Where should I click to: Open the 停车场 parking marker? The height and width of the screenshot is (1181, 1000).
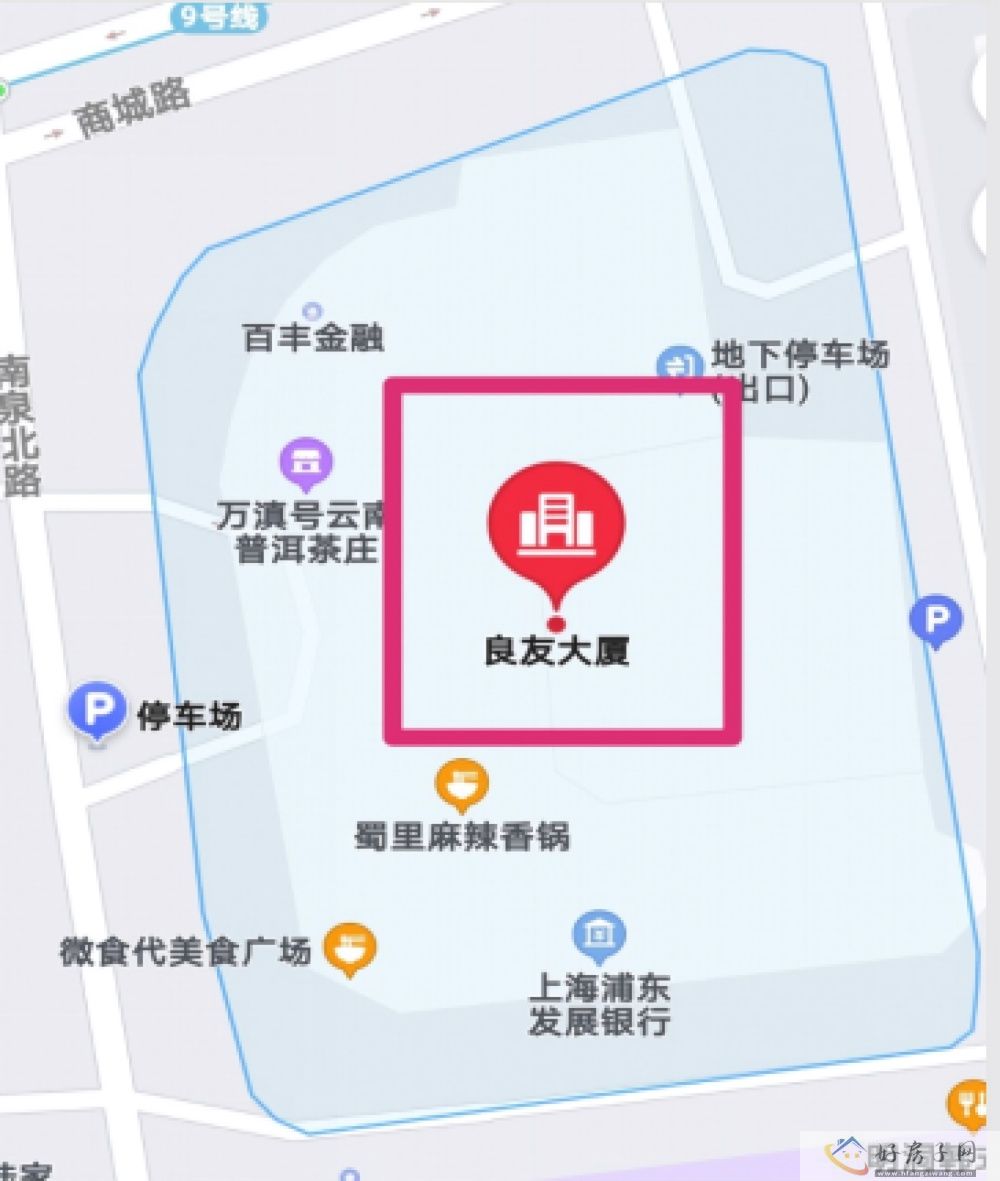coord(96,711)
